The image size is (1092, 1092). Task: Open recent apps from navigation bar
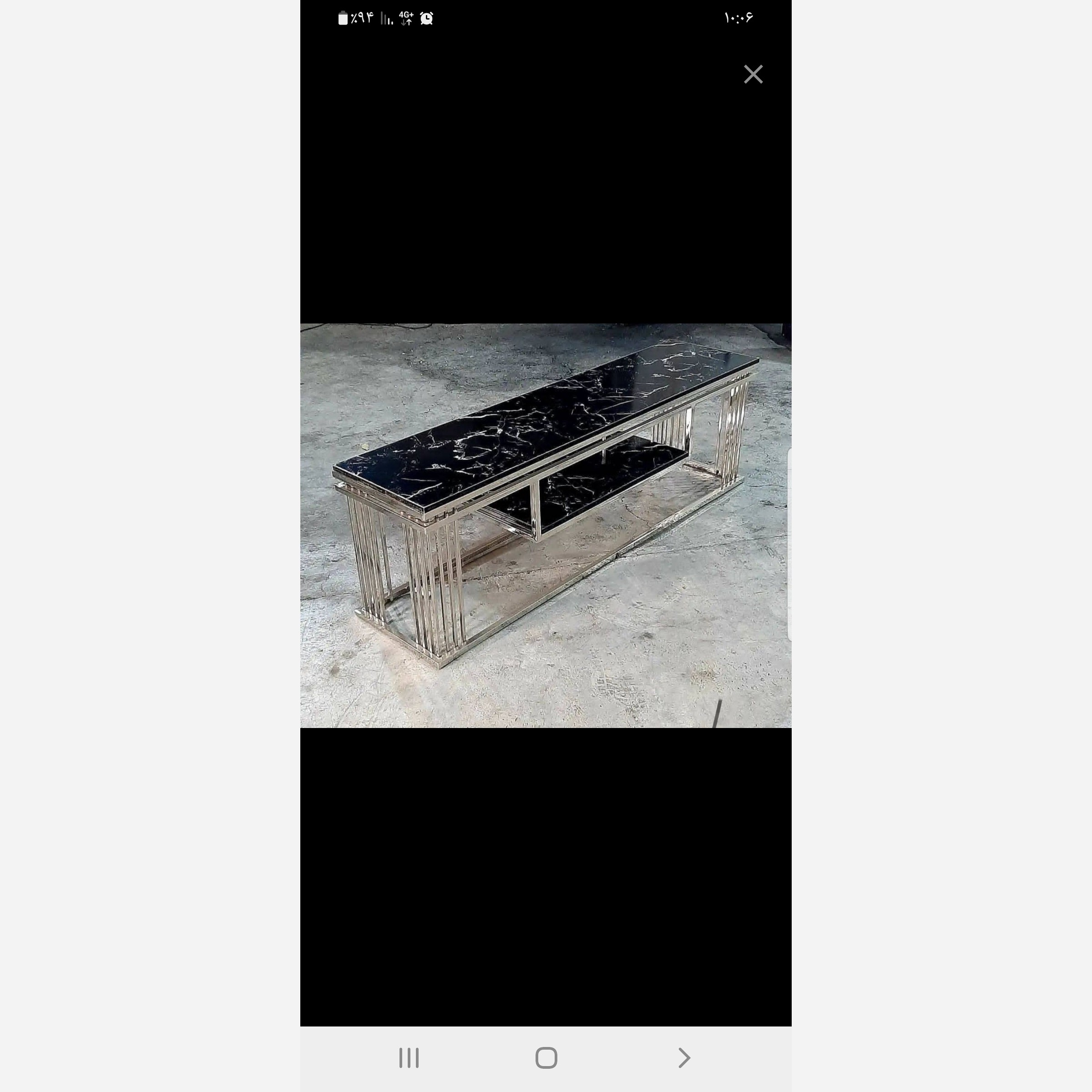[x=409, y=1058]
